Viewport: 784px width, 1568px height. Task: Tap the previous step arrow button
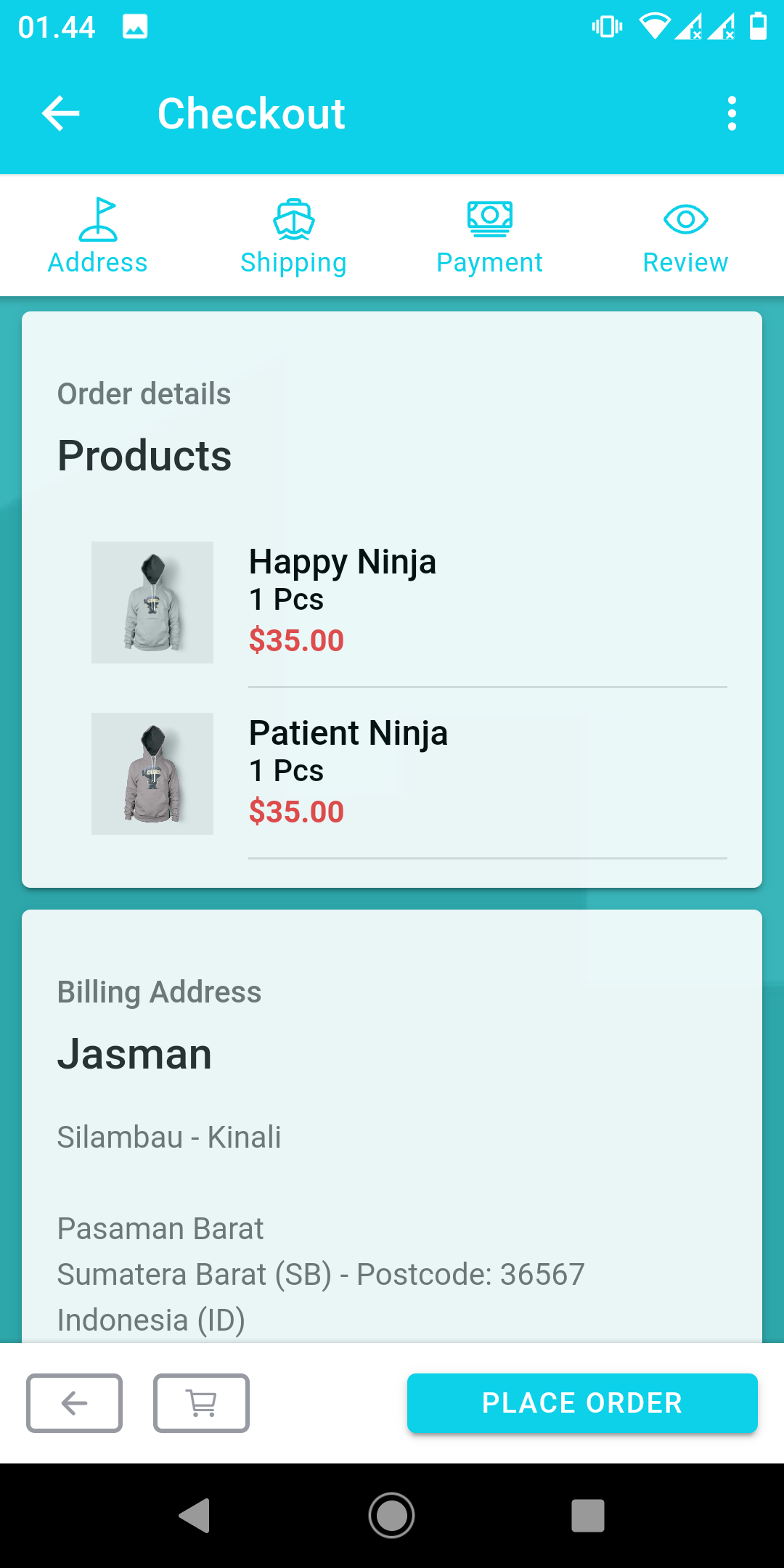74,1403
